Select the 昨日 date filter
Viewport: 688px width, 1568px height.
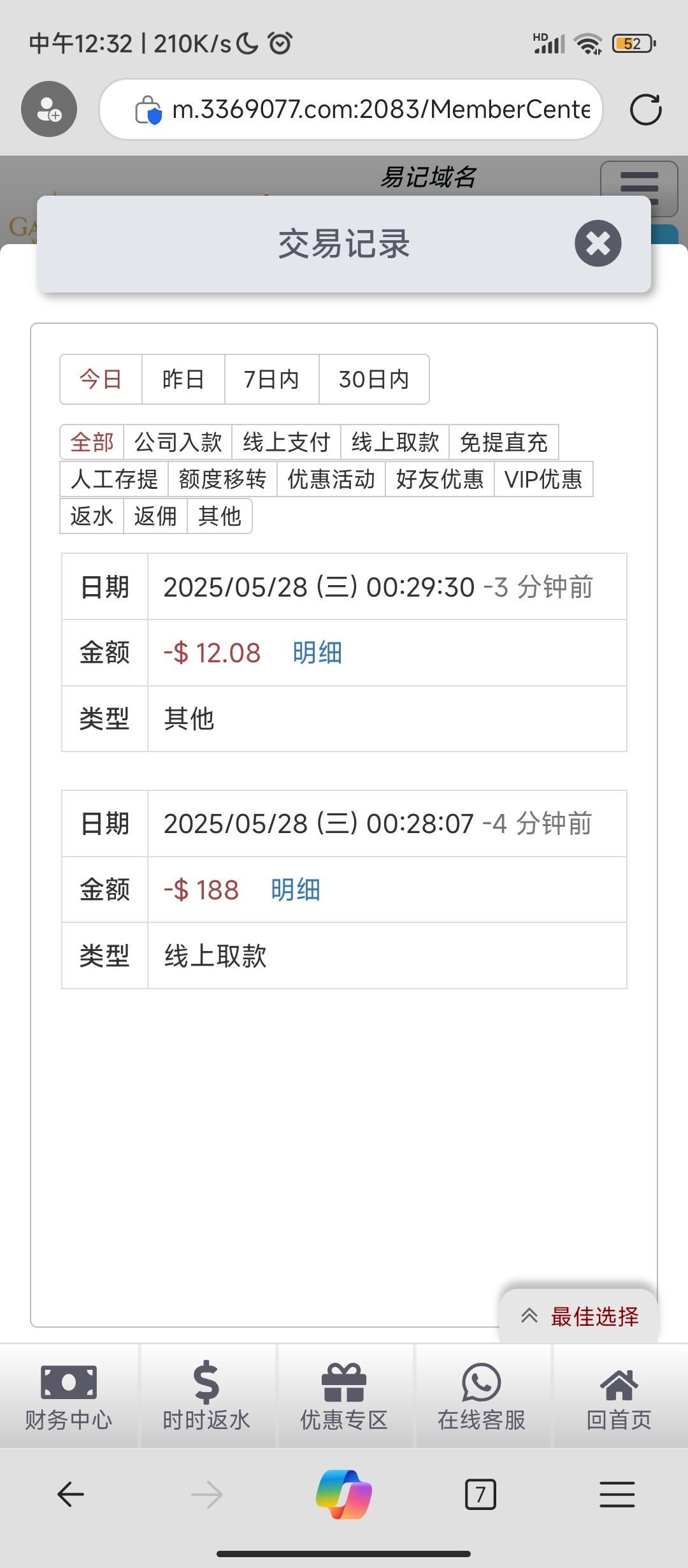(183, 379)
